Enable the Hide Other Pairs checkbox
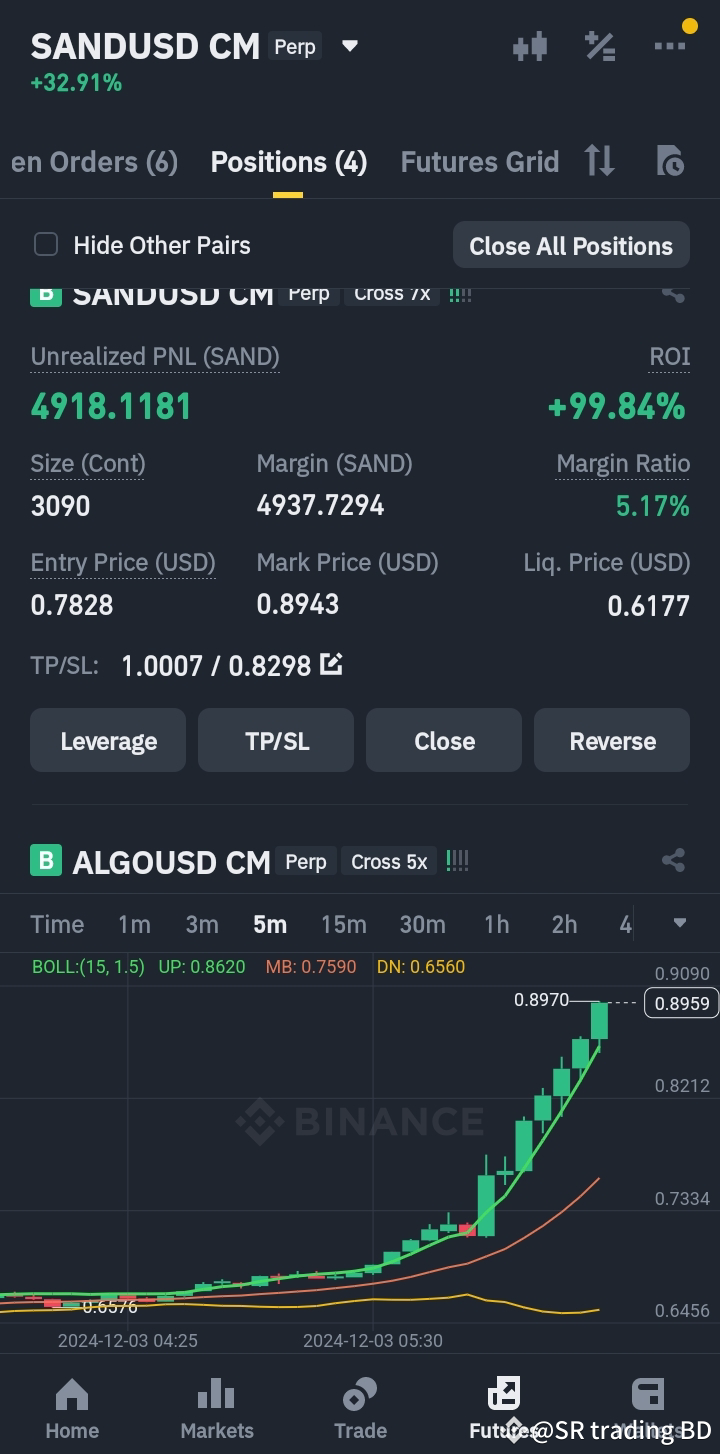This screenshot has height=1454, width=720. [x=46, y=243]
